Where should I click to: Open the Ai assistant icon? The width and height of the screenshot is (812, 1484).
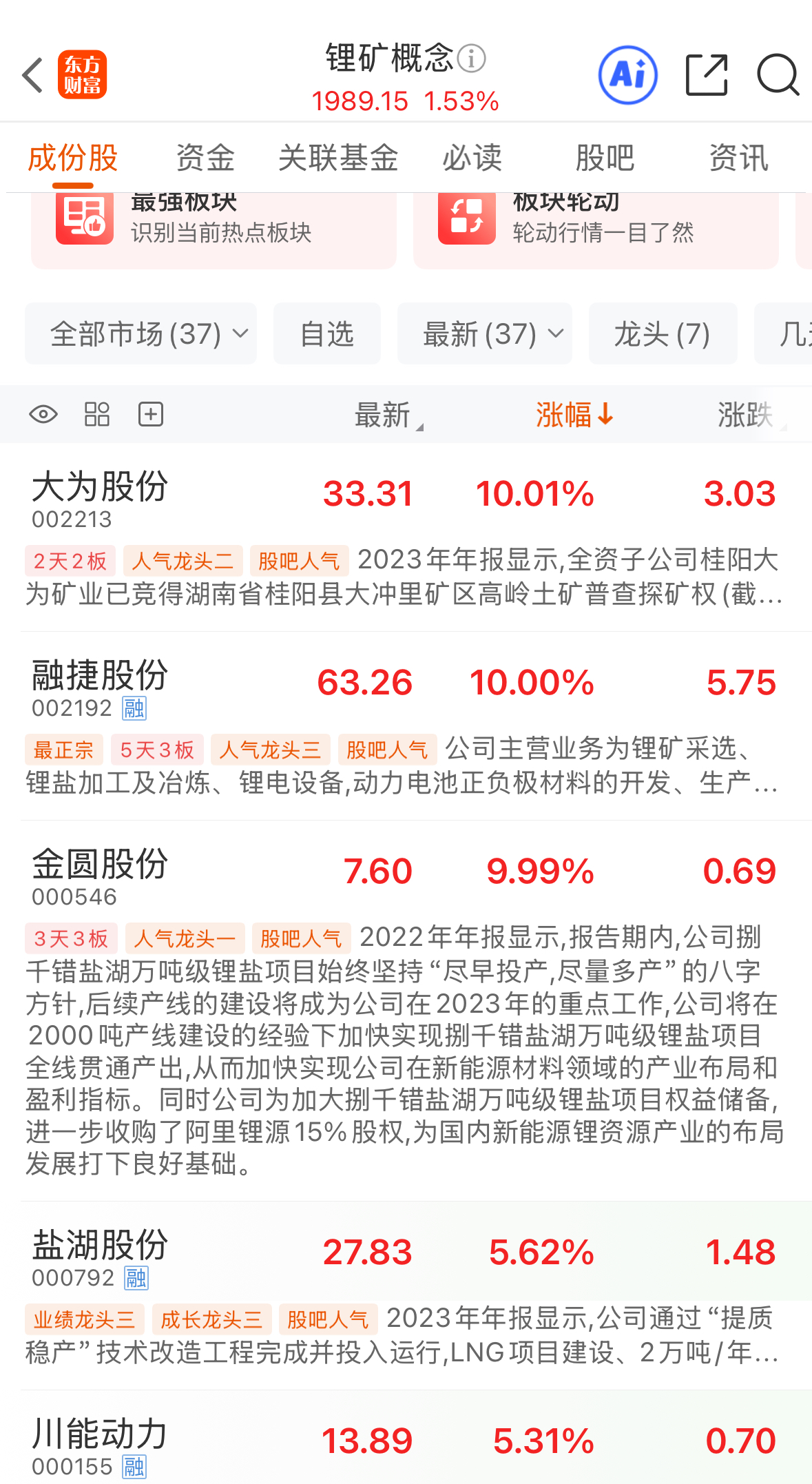[627, 75]
